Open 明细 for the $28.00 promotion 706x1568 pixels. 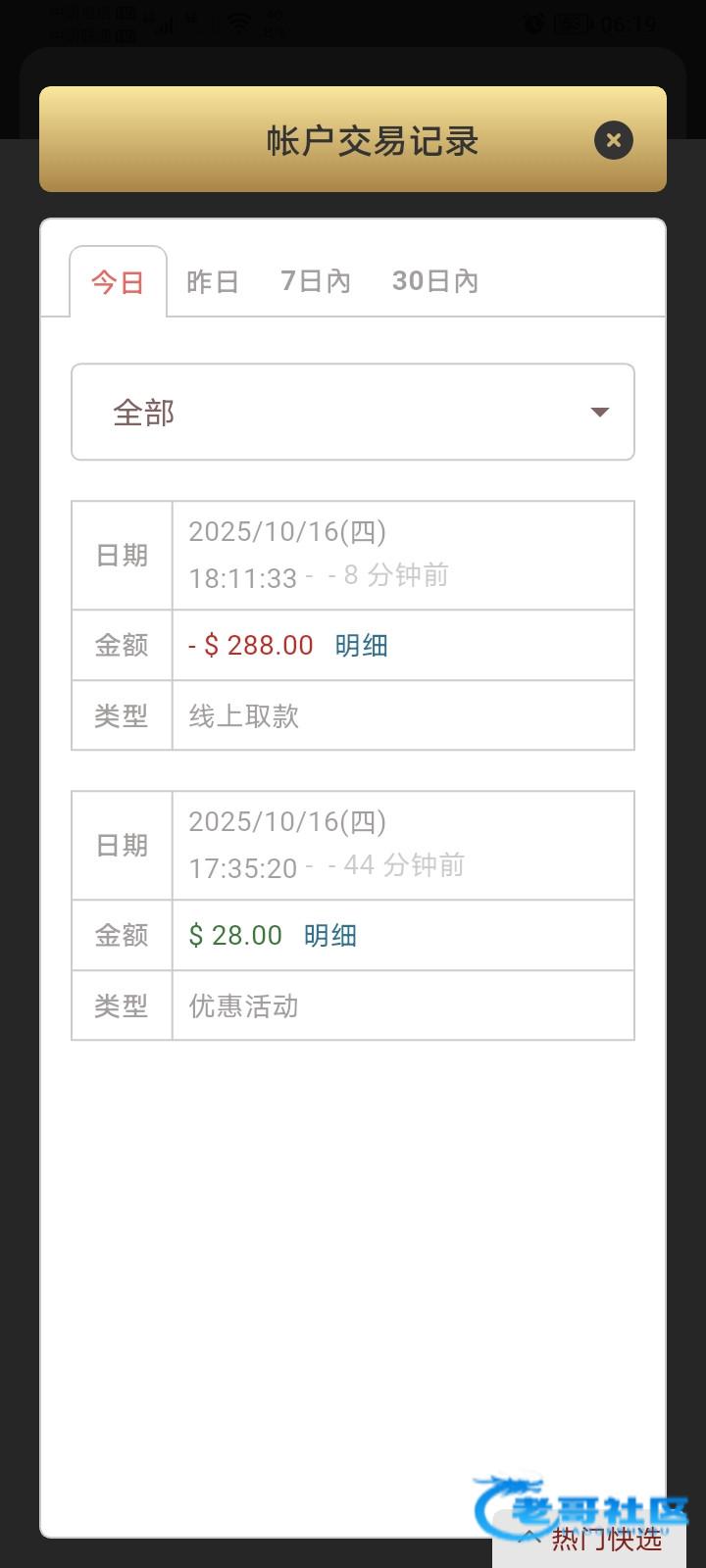pos(330,936)
